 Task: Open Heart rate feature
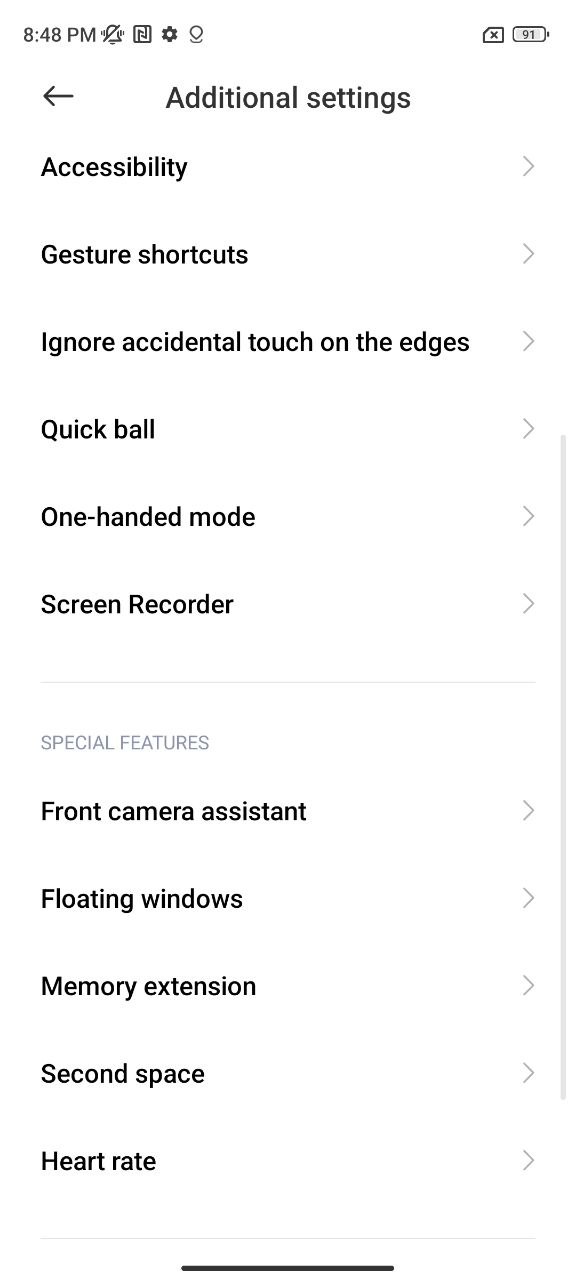pyautogui.click(x=288, y=1161)
